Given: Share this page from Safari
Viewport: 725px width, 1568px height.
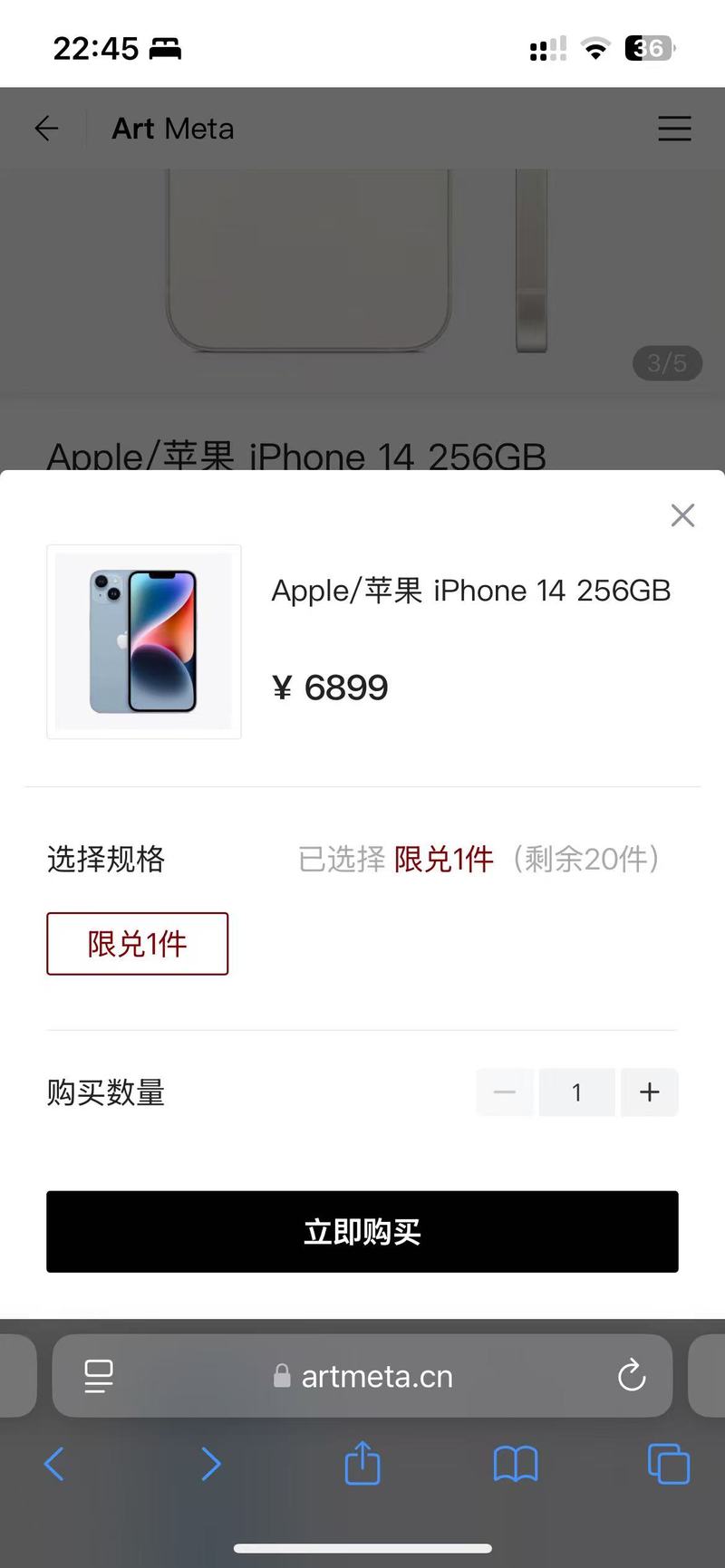Looking at the screenshot, I should [362, 1462].
